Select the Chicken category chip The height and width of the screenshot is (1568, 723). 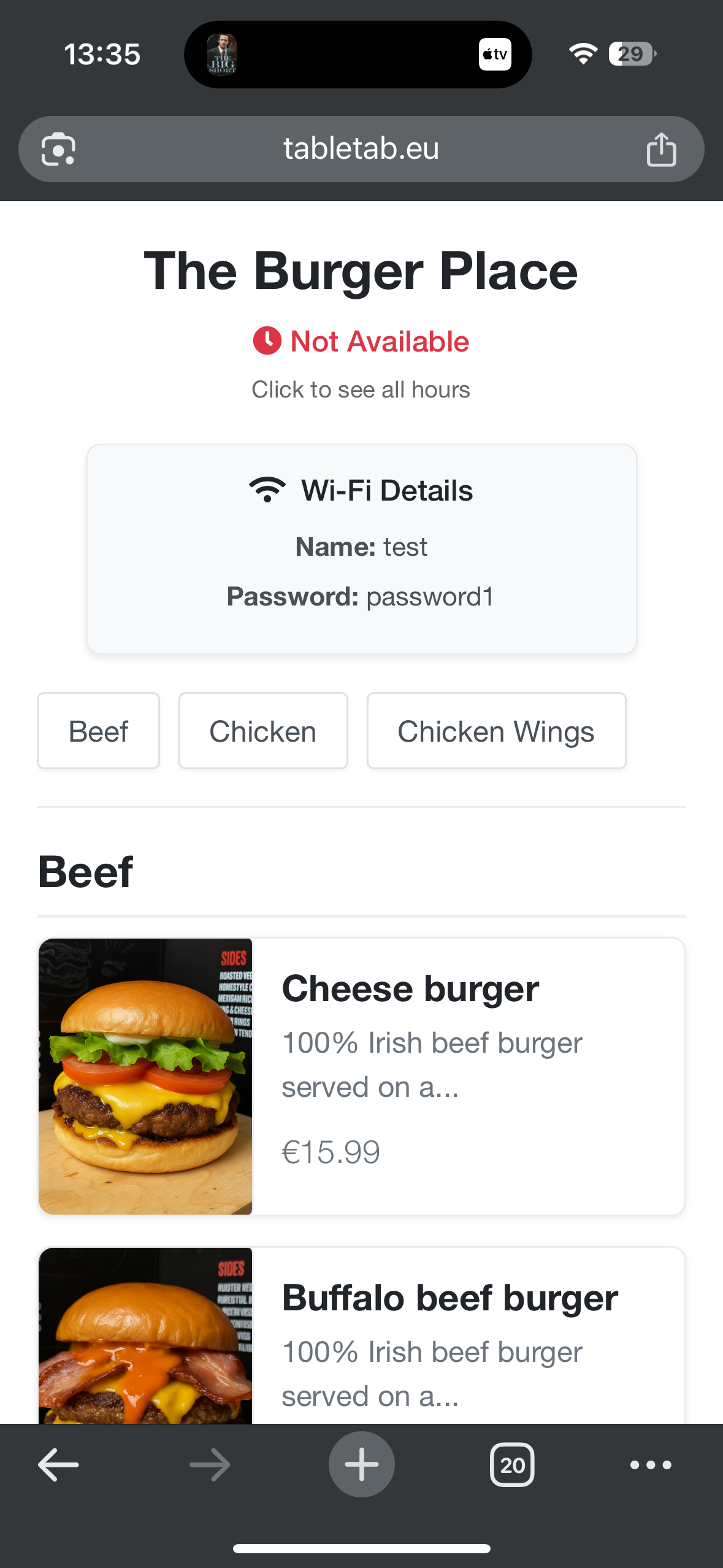(x=263, y=731)
